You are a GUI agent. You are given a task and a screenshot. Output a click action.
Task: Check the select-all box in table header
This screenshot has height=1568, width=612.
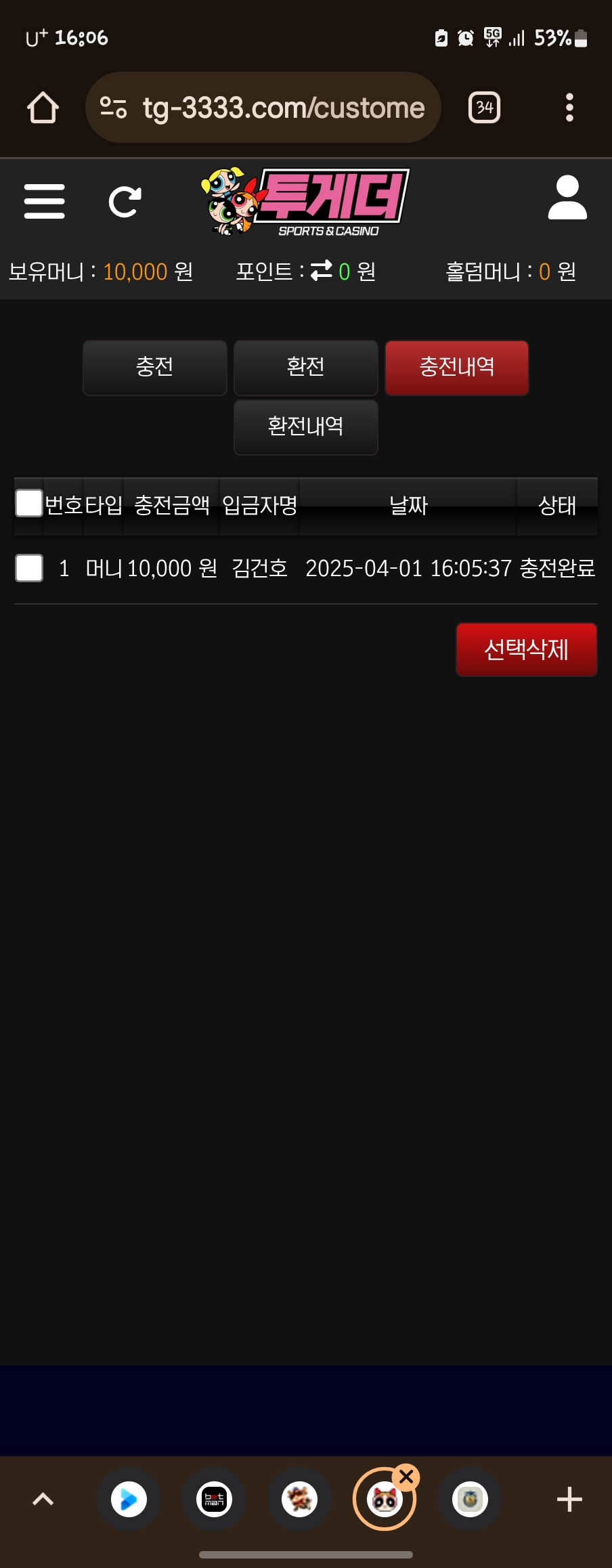coord(29,503)
